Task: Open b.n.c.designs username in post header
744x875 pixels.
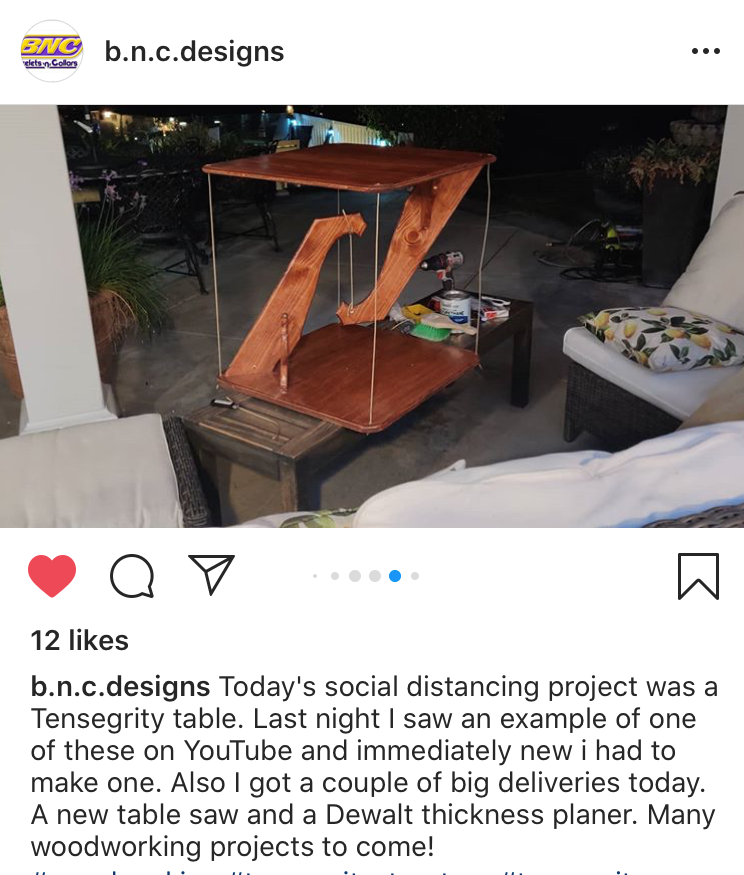Action: (194, 52)
